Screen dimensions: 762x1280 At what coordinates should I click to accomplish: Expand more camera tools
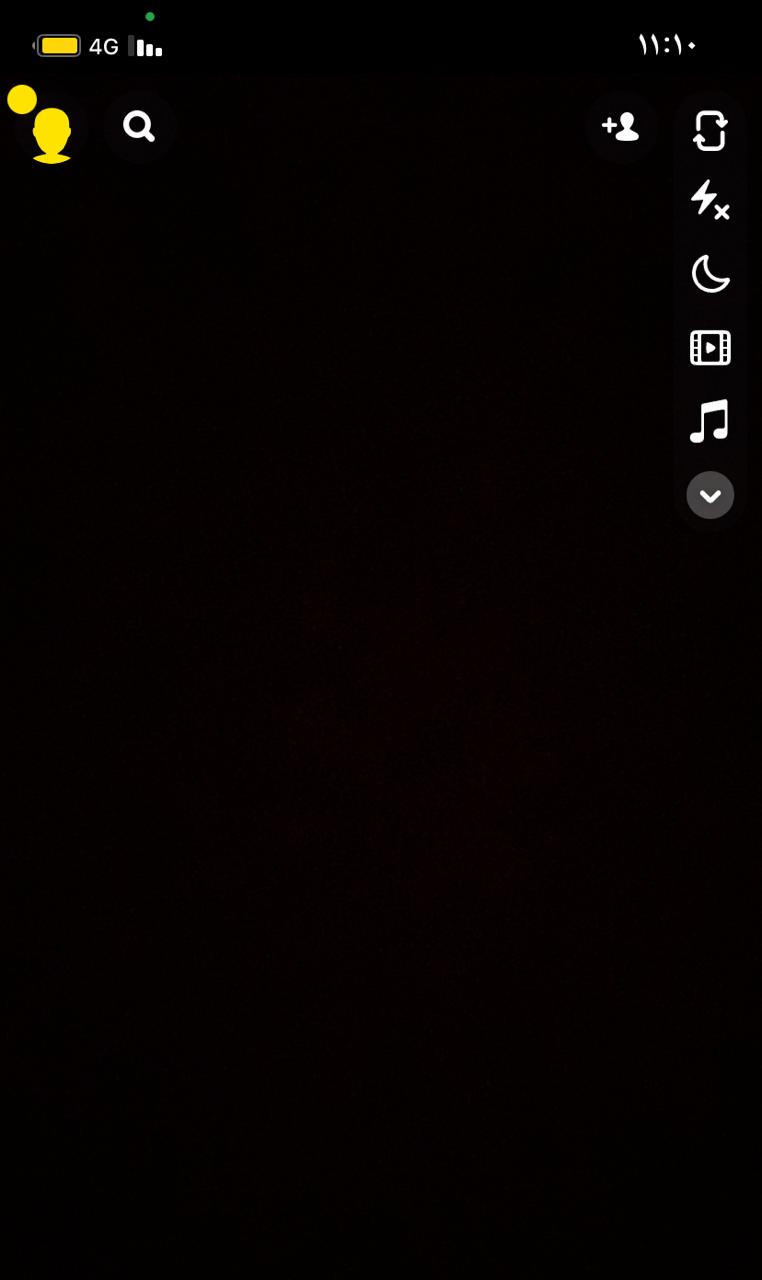click(710, 495)
